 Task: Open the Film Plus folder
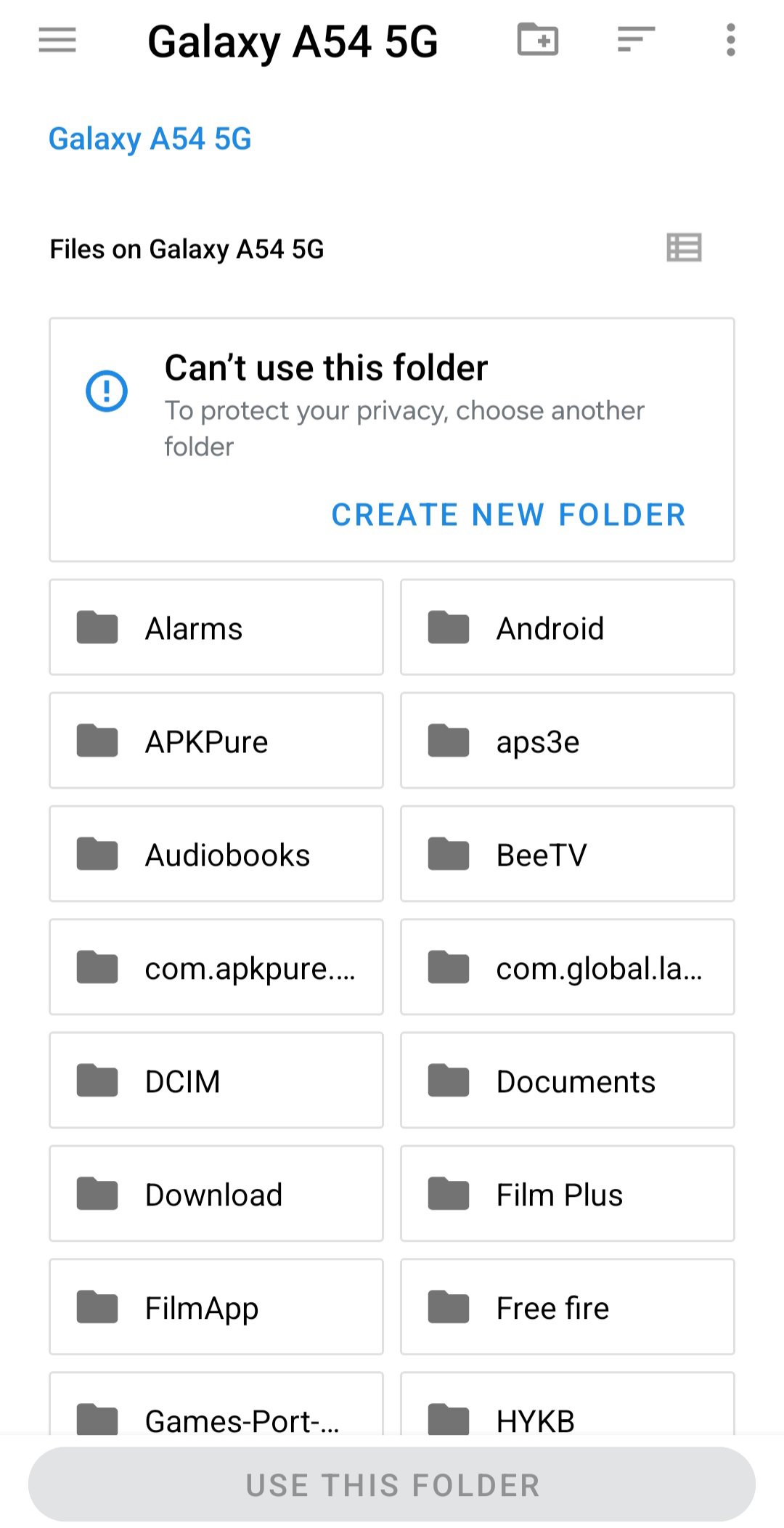point(568,1194)
